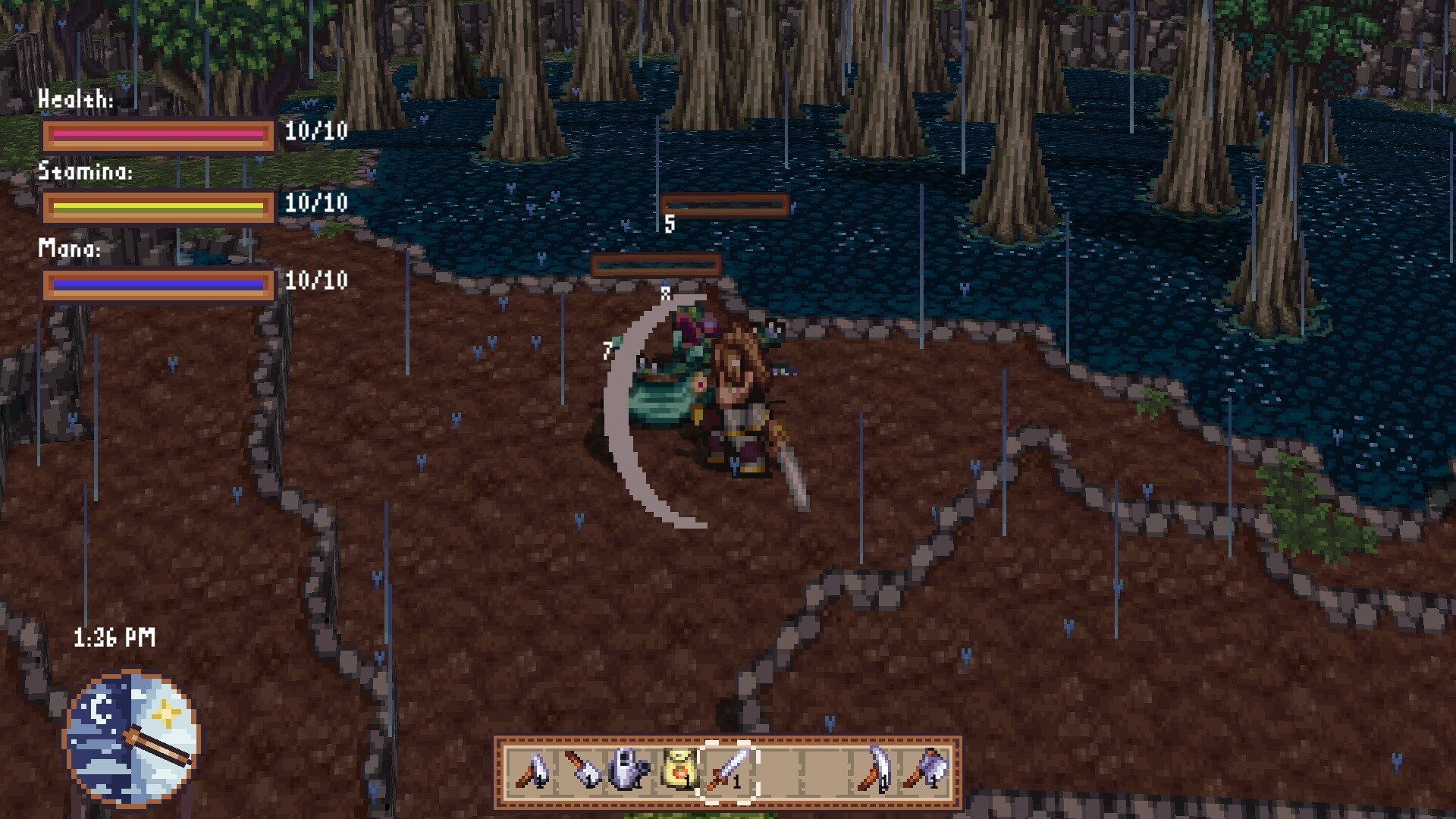This screenshot has width=1456, height=819.
Task: Select the seed bag in the hotbar
Action: click(679, 772)
